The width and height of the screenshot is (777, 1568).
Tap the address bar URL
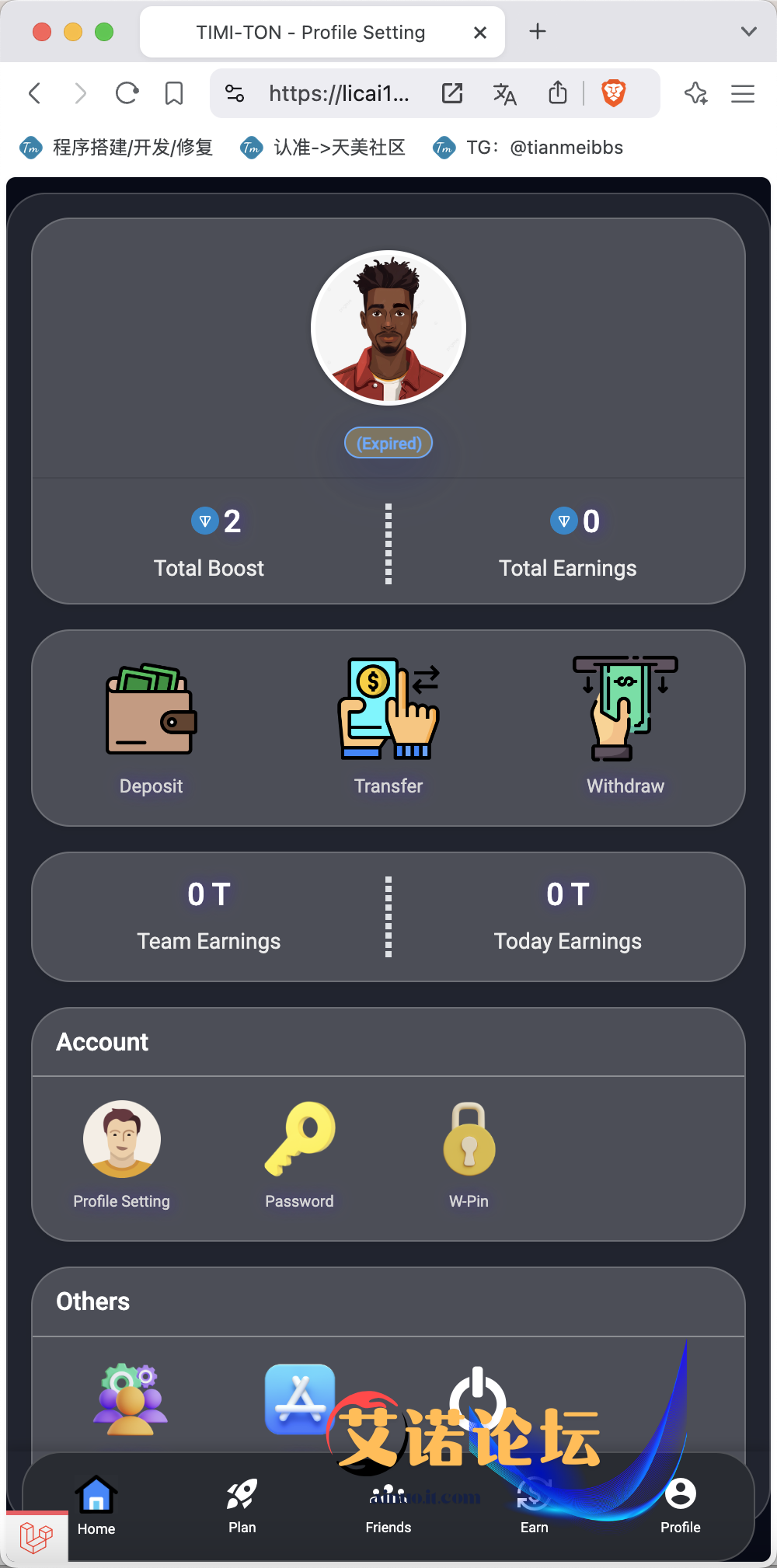pos(339,94)
